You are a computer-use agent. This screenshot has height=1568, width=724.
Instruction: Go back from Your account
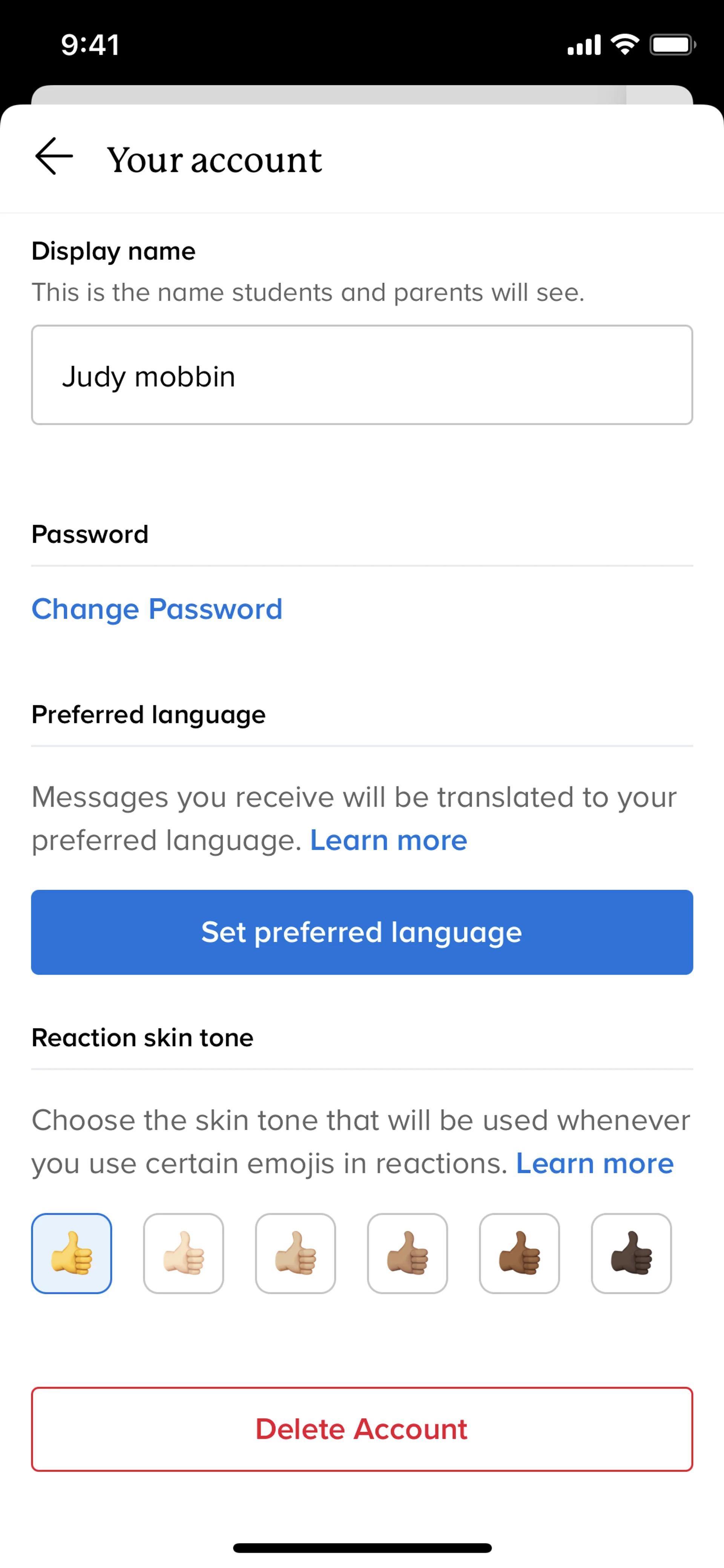[54, 157]
